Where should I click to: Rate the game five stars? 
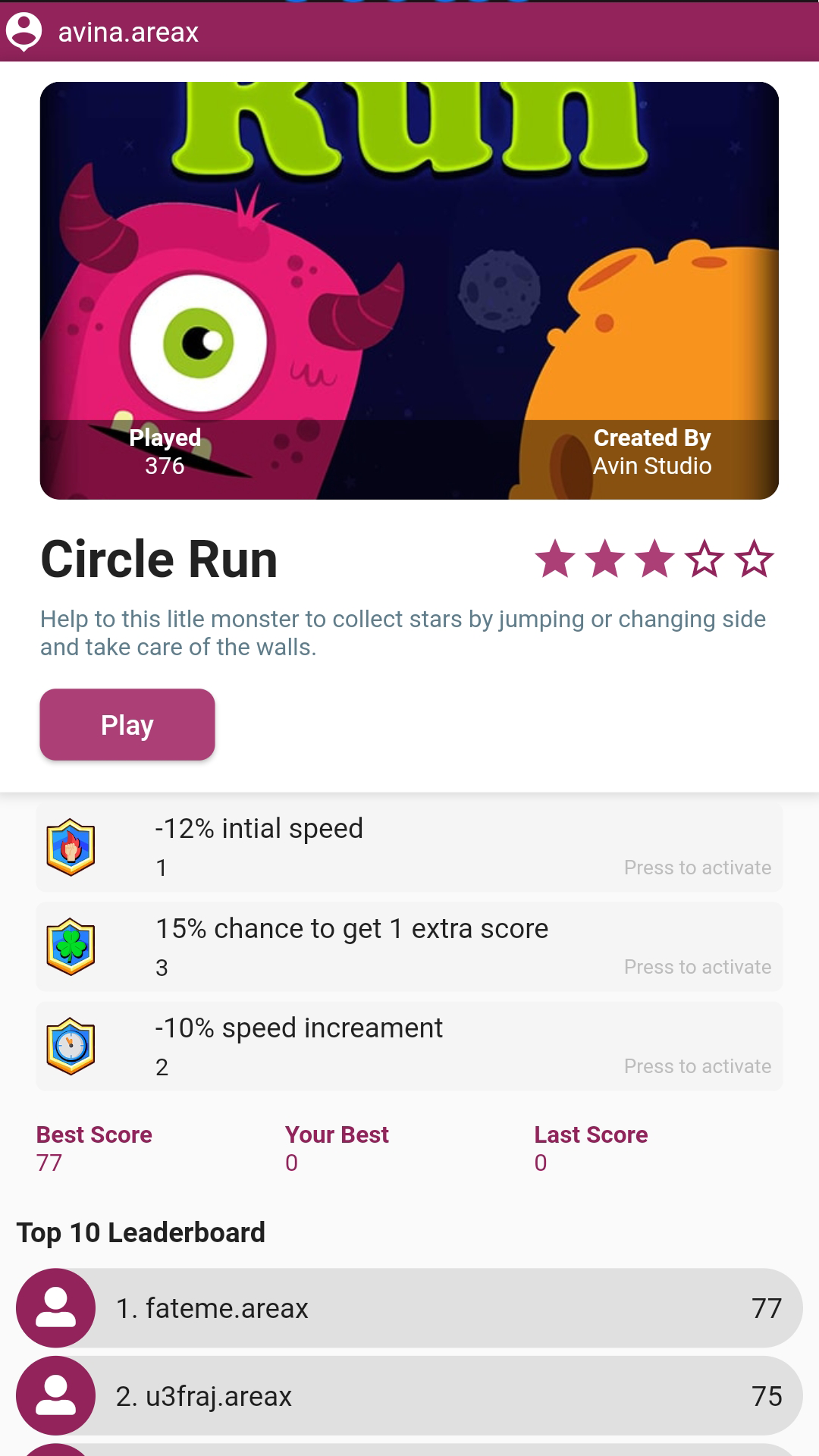(x=754, y=560)
